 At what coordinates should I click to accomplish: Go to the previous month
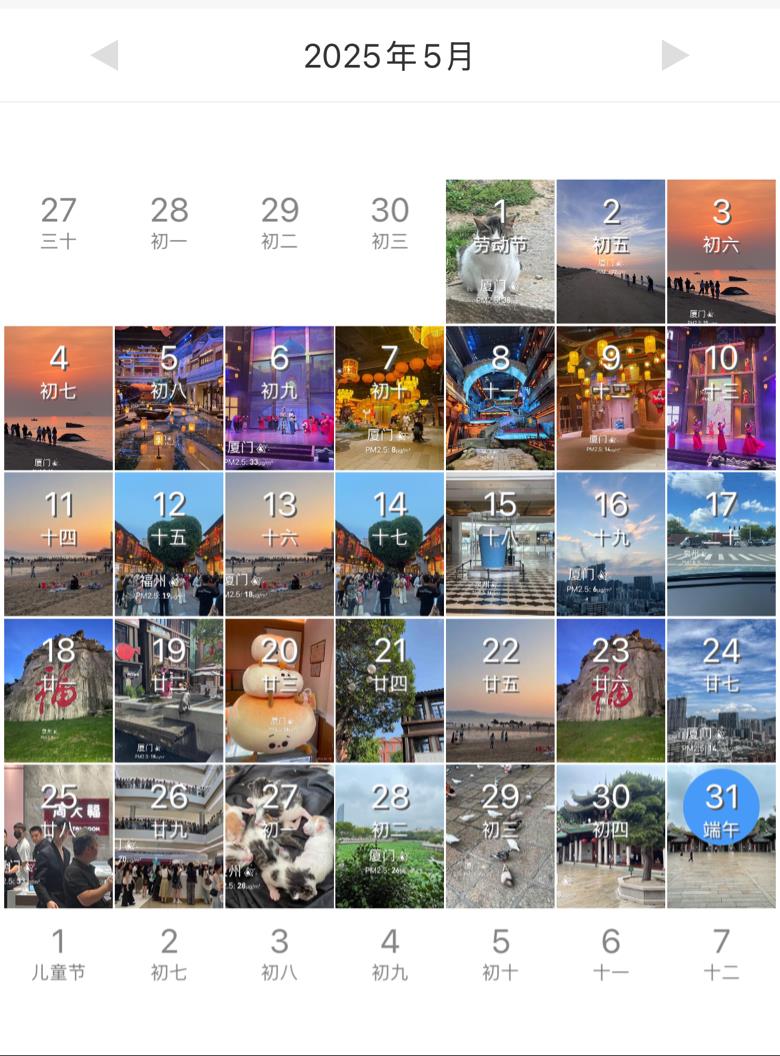104,56
